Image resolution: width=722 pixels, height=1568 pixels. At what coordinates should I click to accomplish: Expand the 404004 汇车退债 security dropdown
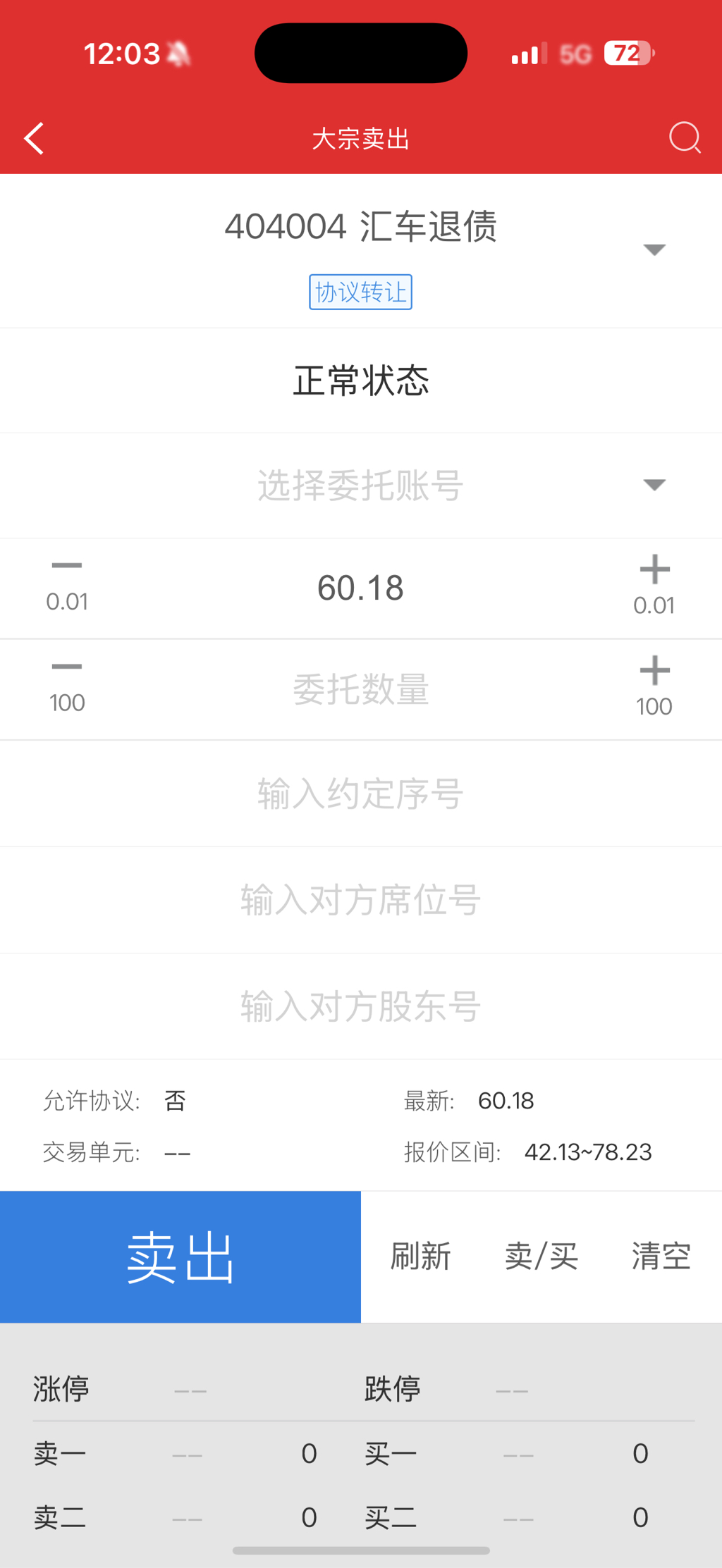(x=654, y=249)
